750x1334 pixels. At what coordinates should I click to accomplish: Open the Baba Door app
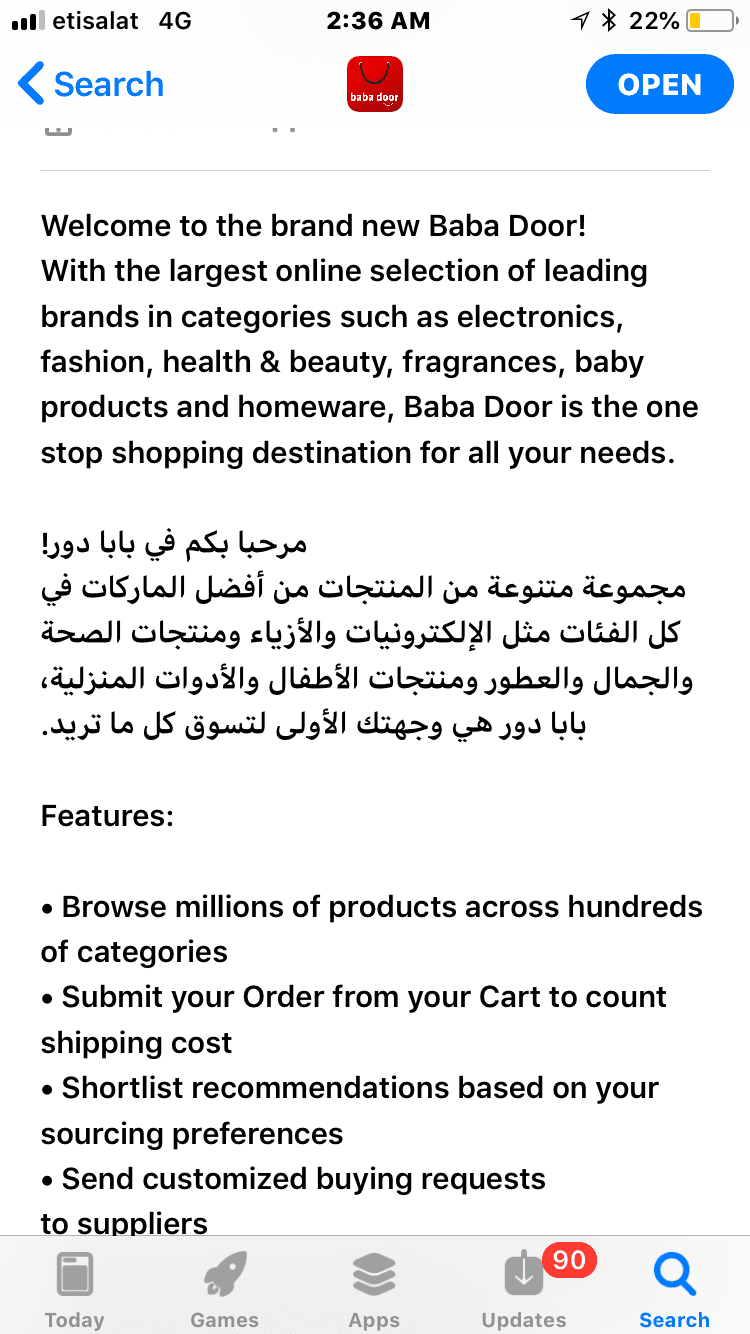point(659,85)
